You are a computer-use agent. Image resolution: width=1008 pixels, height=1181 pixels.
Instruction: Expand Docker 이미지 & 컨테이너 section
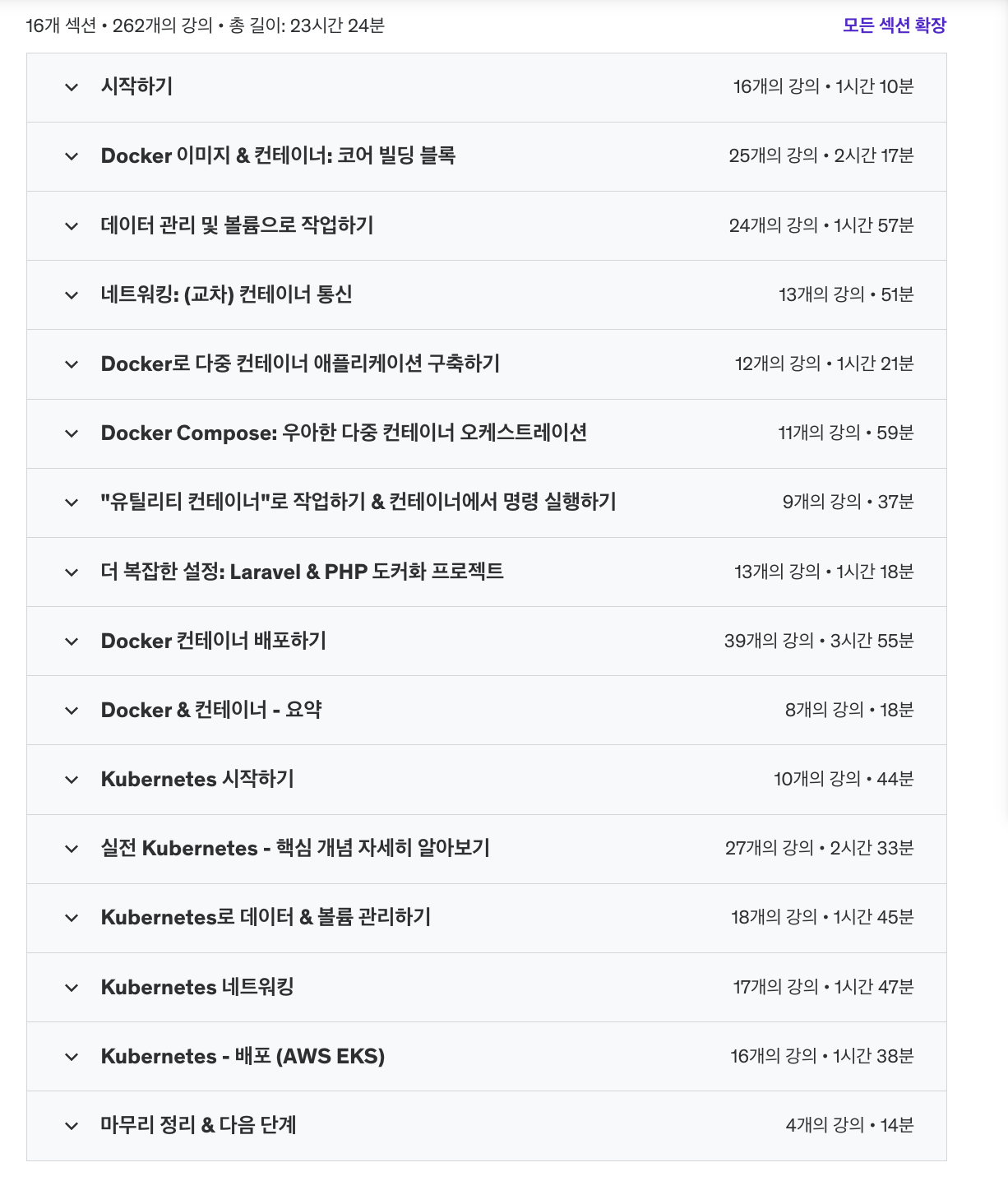click(278, 156)
